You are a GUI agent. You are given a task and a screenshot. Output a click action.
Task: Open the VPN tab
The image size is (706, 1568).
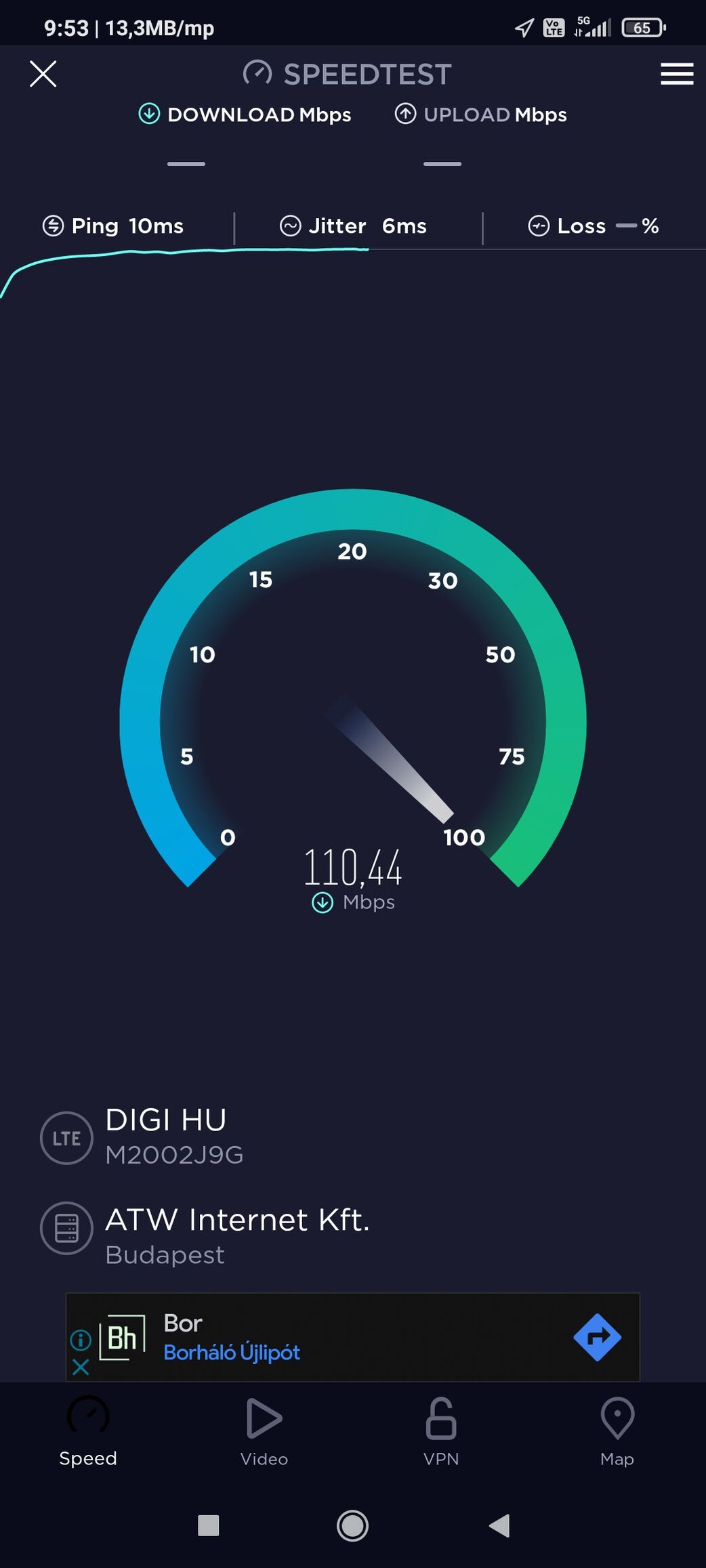point(441,1430)
